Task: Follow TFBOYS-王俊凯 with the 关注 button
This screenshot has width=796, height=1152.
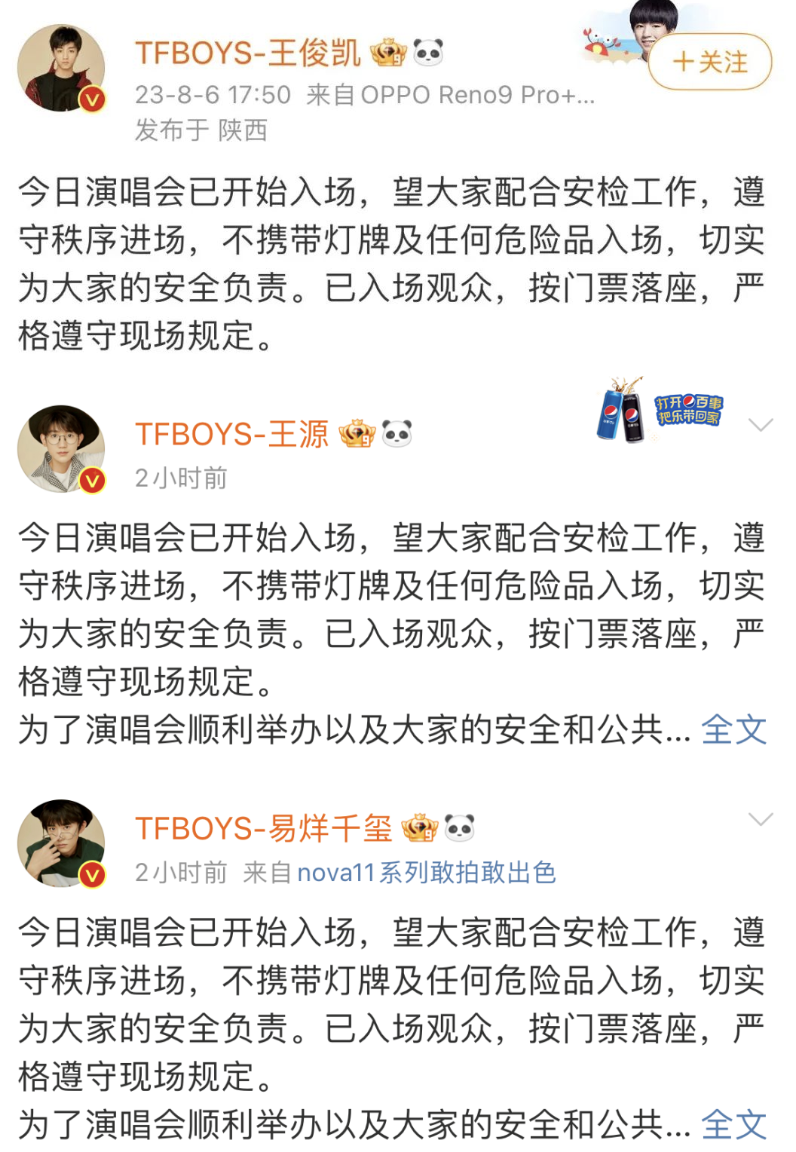Action: click(x=710, y=62)
